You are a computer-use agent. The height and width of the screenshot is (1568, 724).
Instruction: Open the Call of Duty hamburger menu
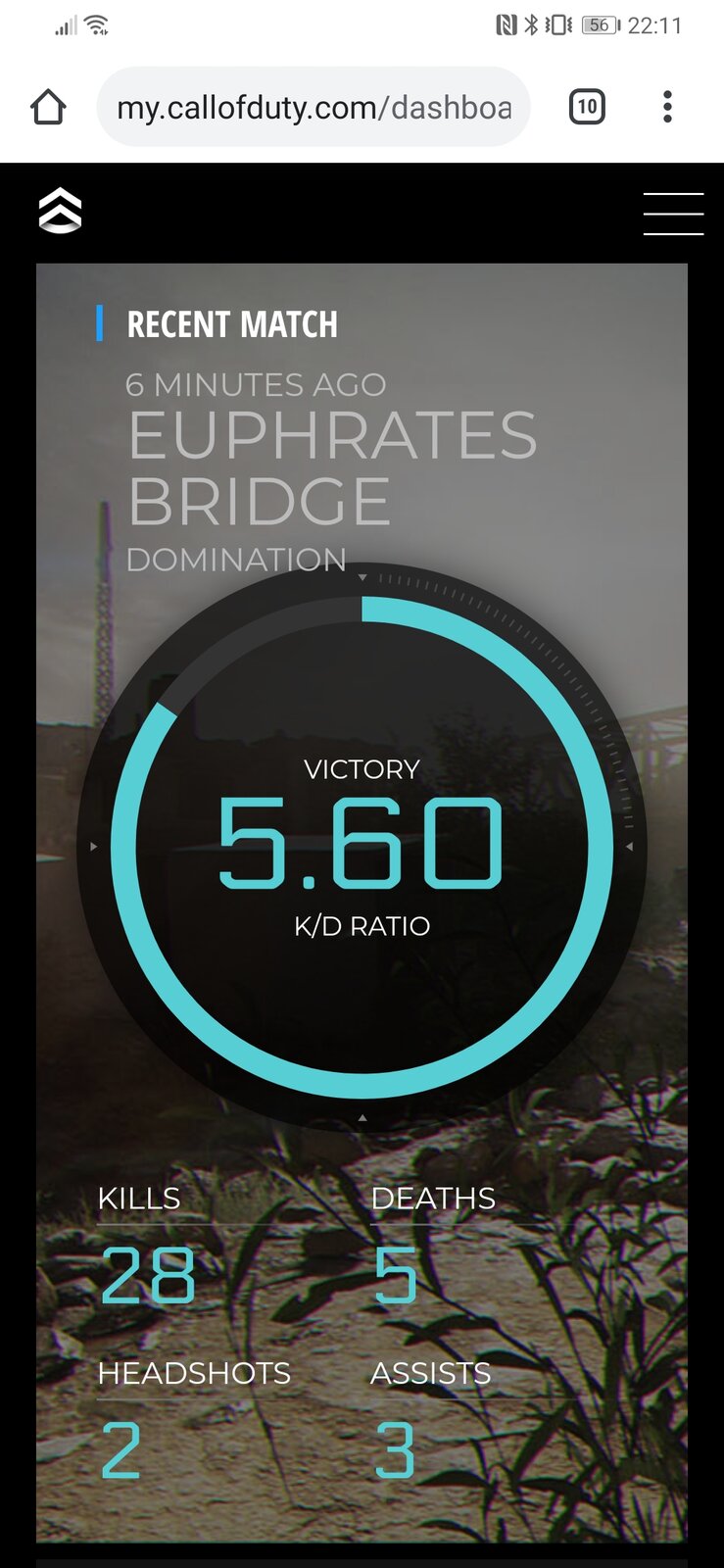tap(673, 214)
